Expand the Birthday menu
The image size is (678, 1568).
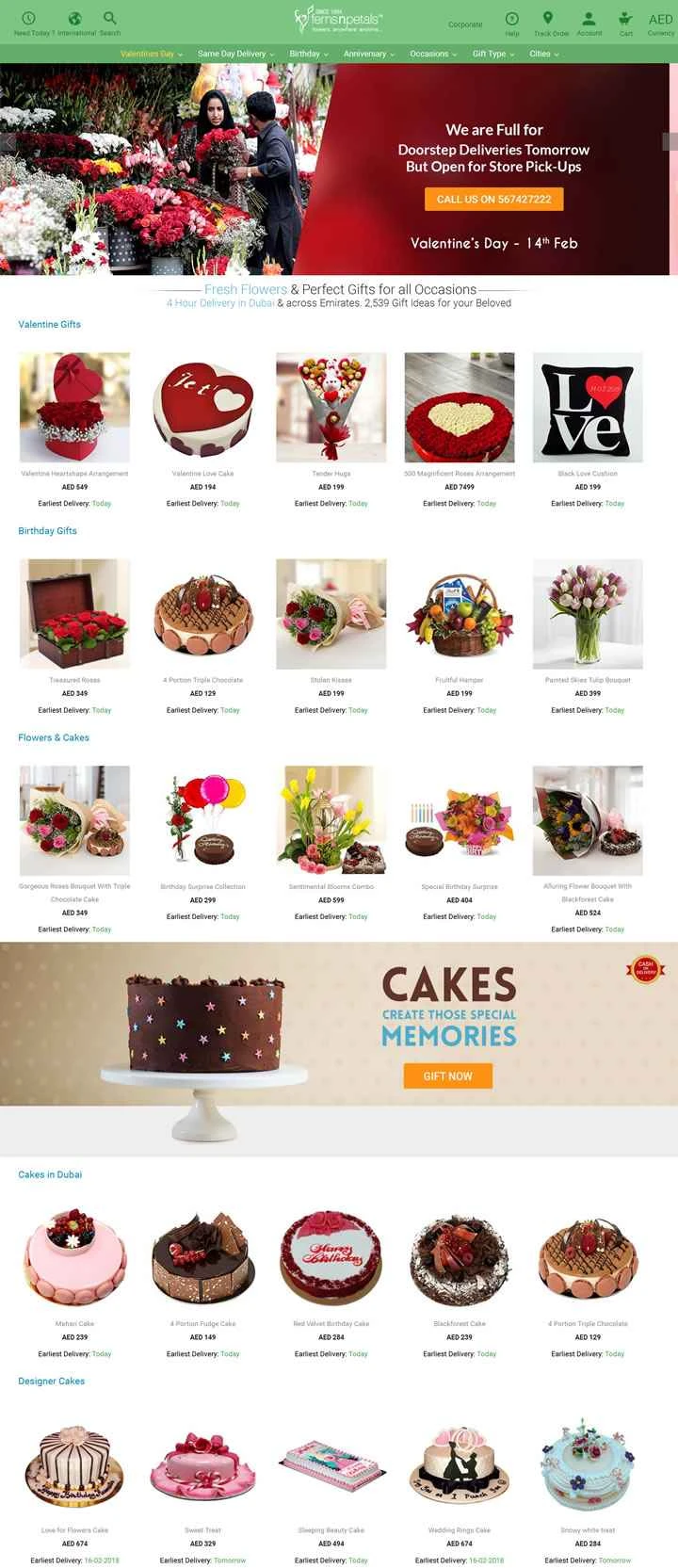(x=308, y=54)
